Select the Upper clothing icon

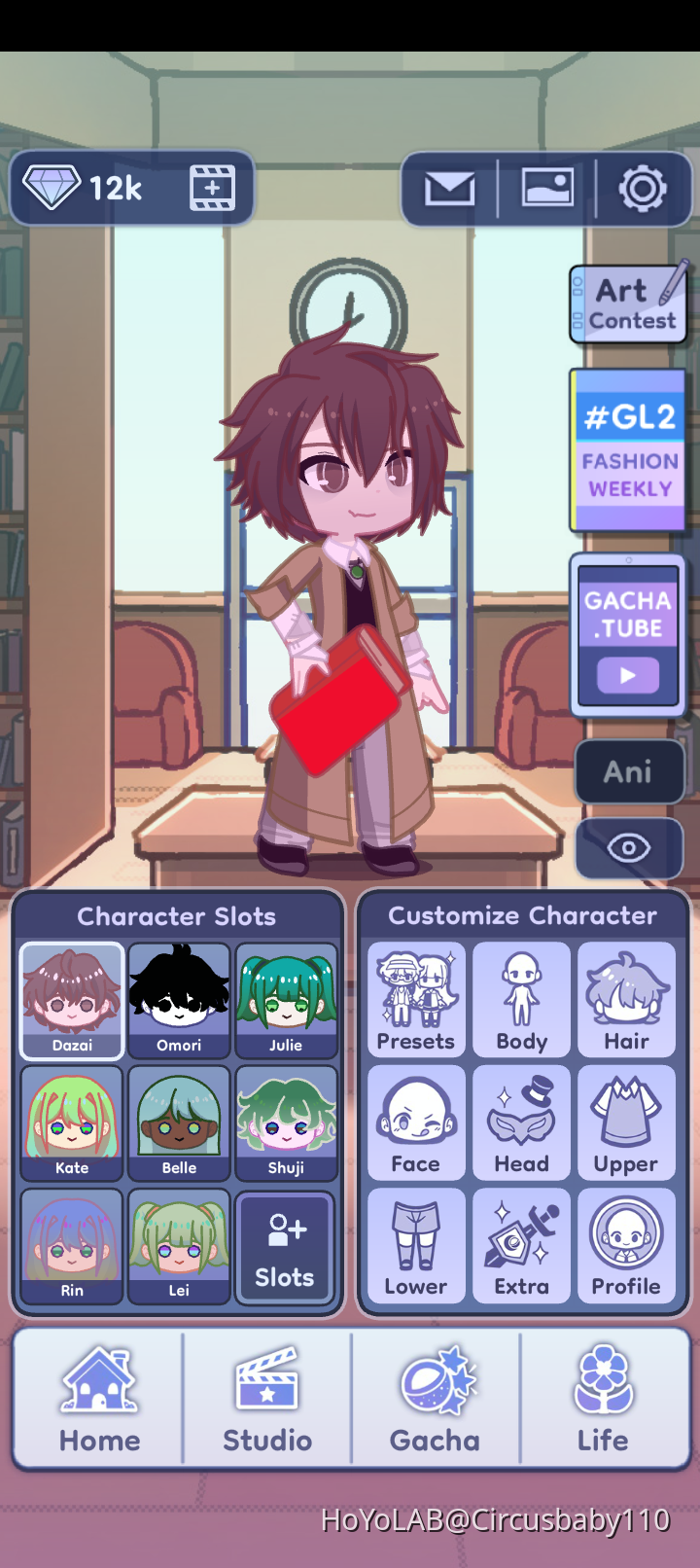(x=626, y=1123)
